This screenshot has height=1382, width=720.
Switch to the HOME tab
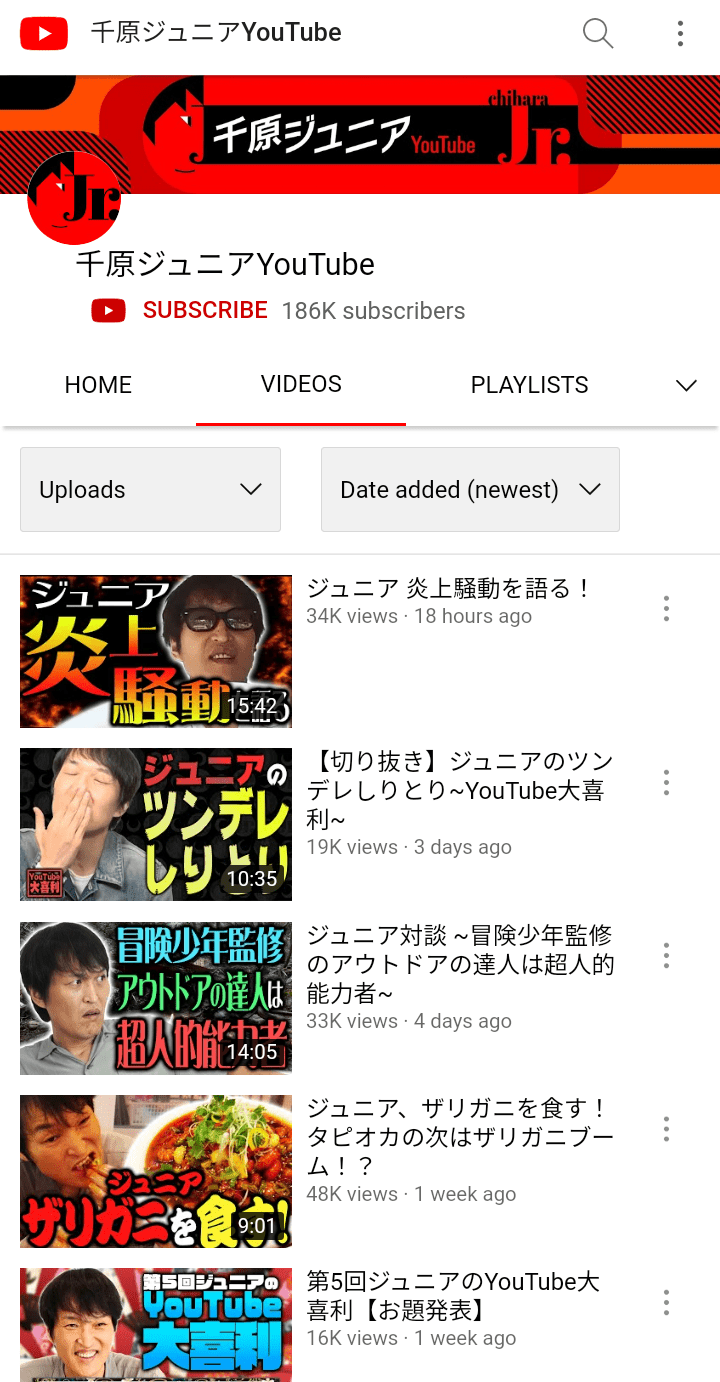pos(98,385)
